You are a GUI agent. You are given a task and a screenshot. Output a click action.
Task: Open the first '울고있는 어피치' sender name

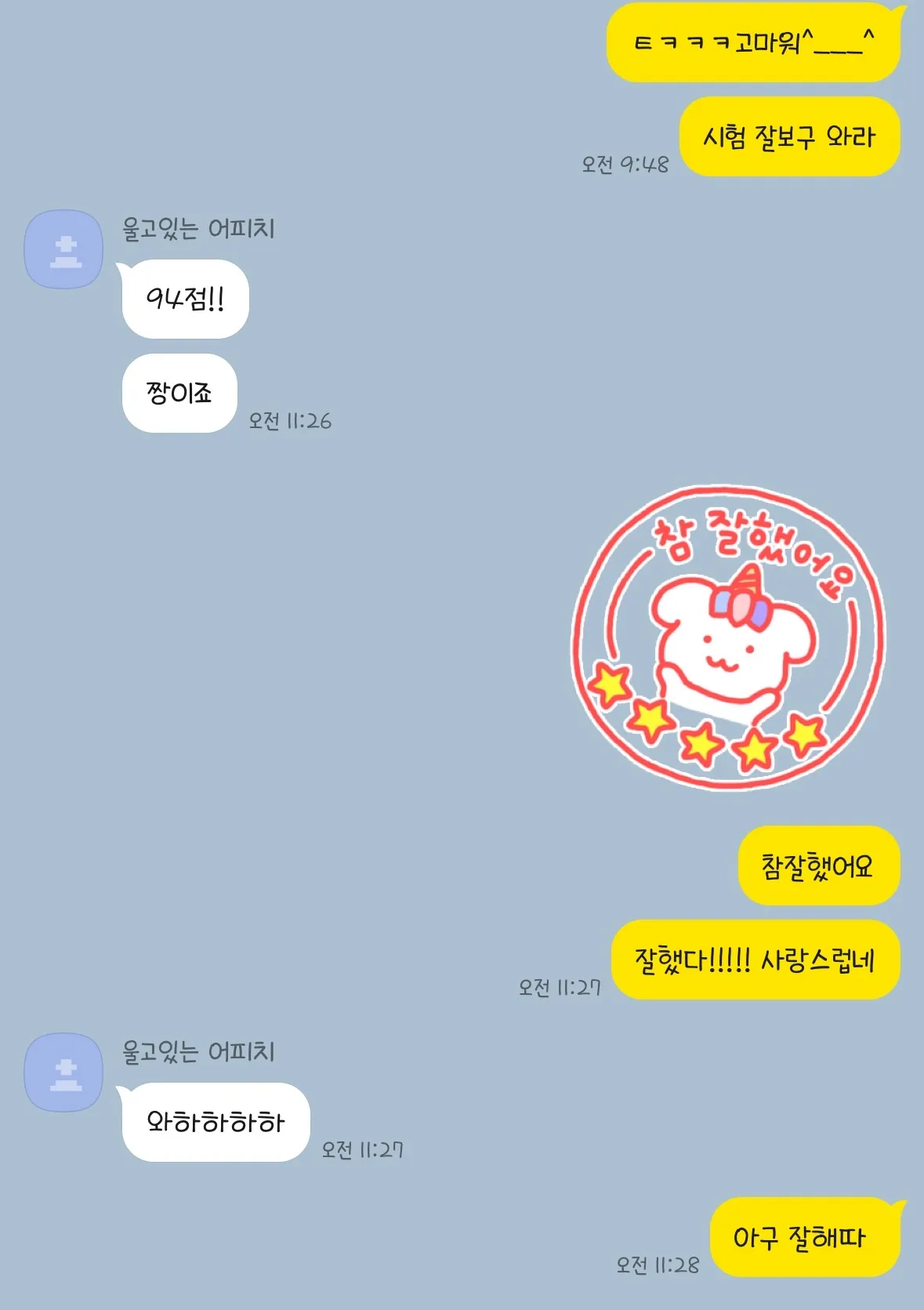pos(202,228)
